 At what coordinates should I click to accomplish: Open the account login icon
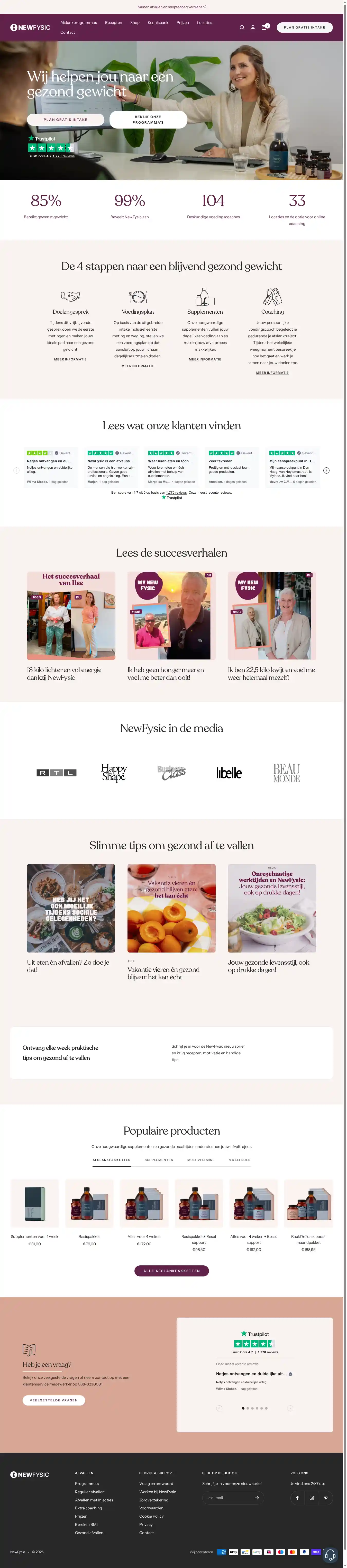(253, 28)
